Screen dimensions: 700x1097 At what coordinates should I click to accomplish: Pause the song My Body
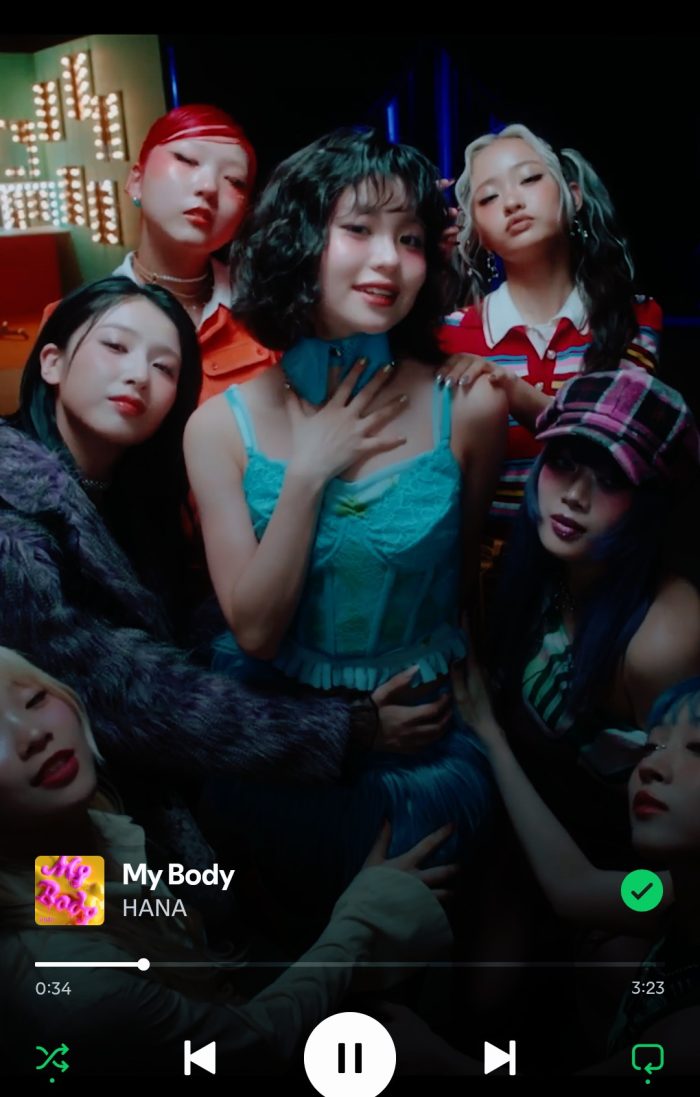pyautogui.click(x=350, y=1057)
